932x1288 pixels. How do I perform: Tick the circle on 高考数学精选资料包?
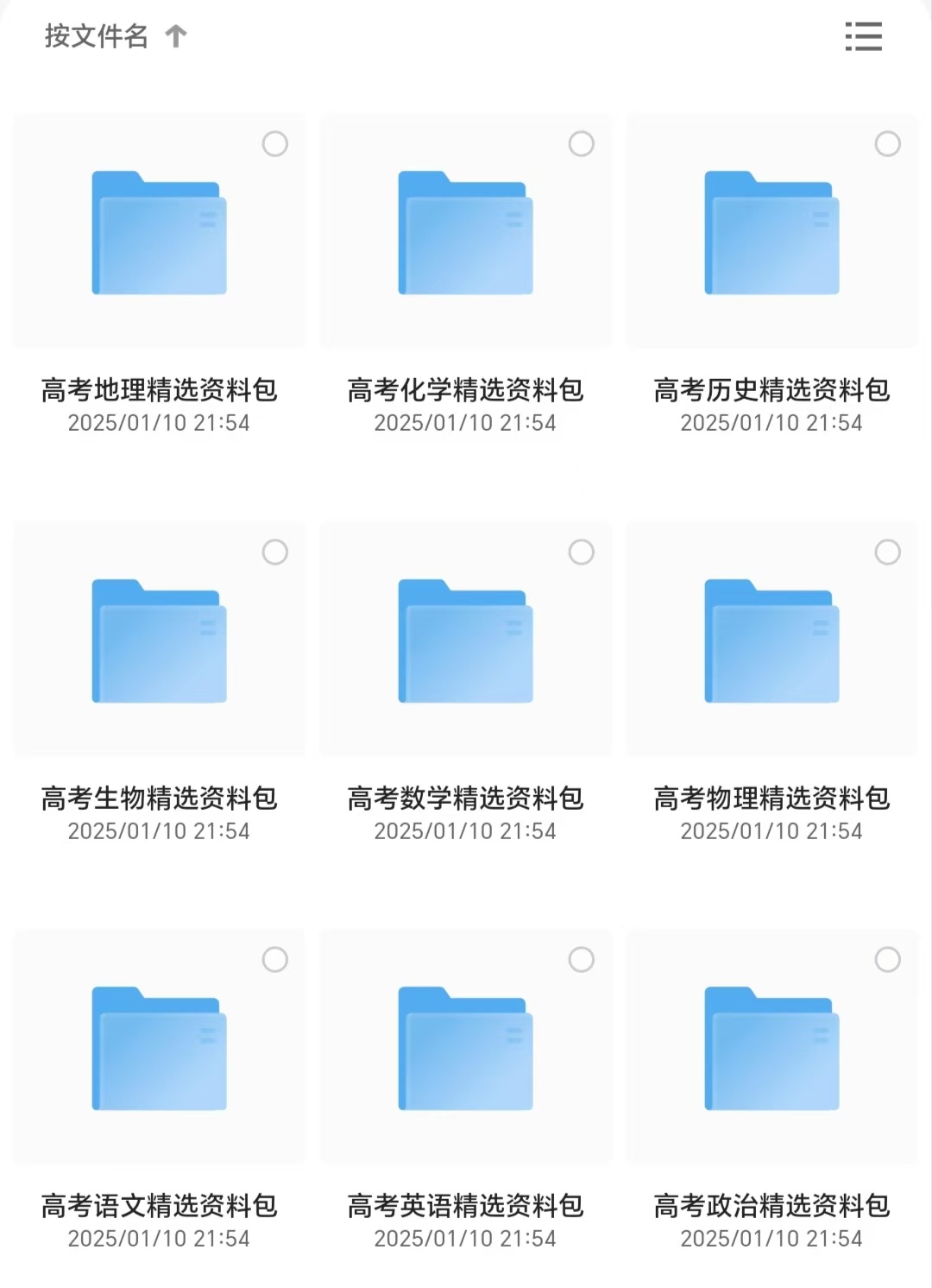(x=582, y=552)
